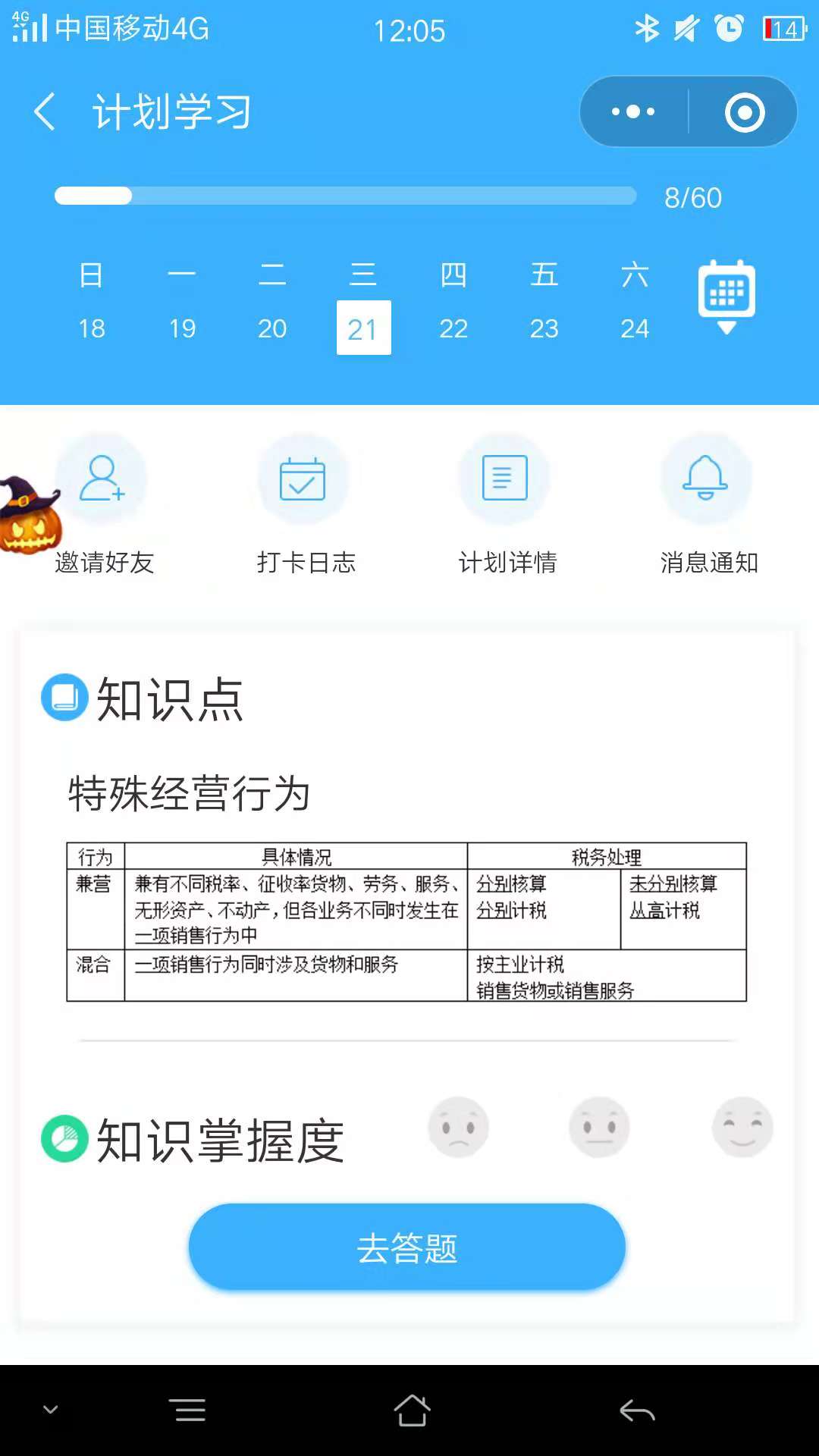Viewport: 819px width, 1456px height.
Task: Expand the full calendar view
Action: pos(726,296)
